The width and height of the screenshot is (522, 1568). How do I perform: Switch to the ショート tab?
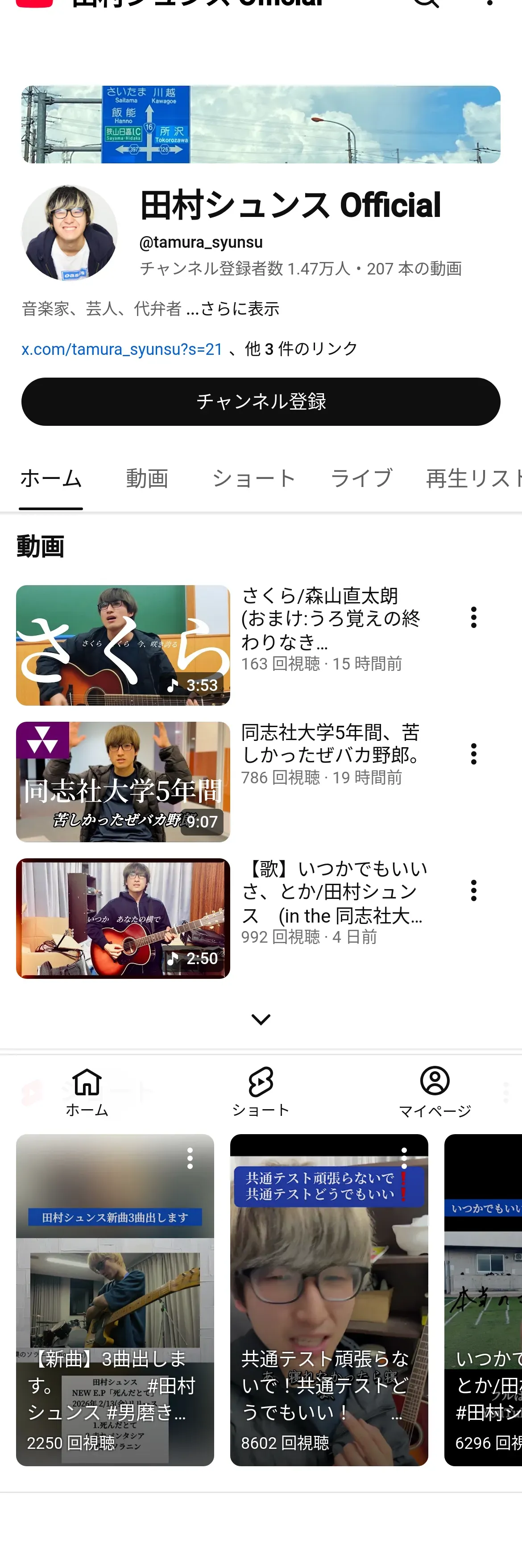[253, 478]
